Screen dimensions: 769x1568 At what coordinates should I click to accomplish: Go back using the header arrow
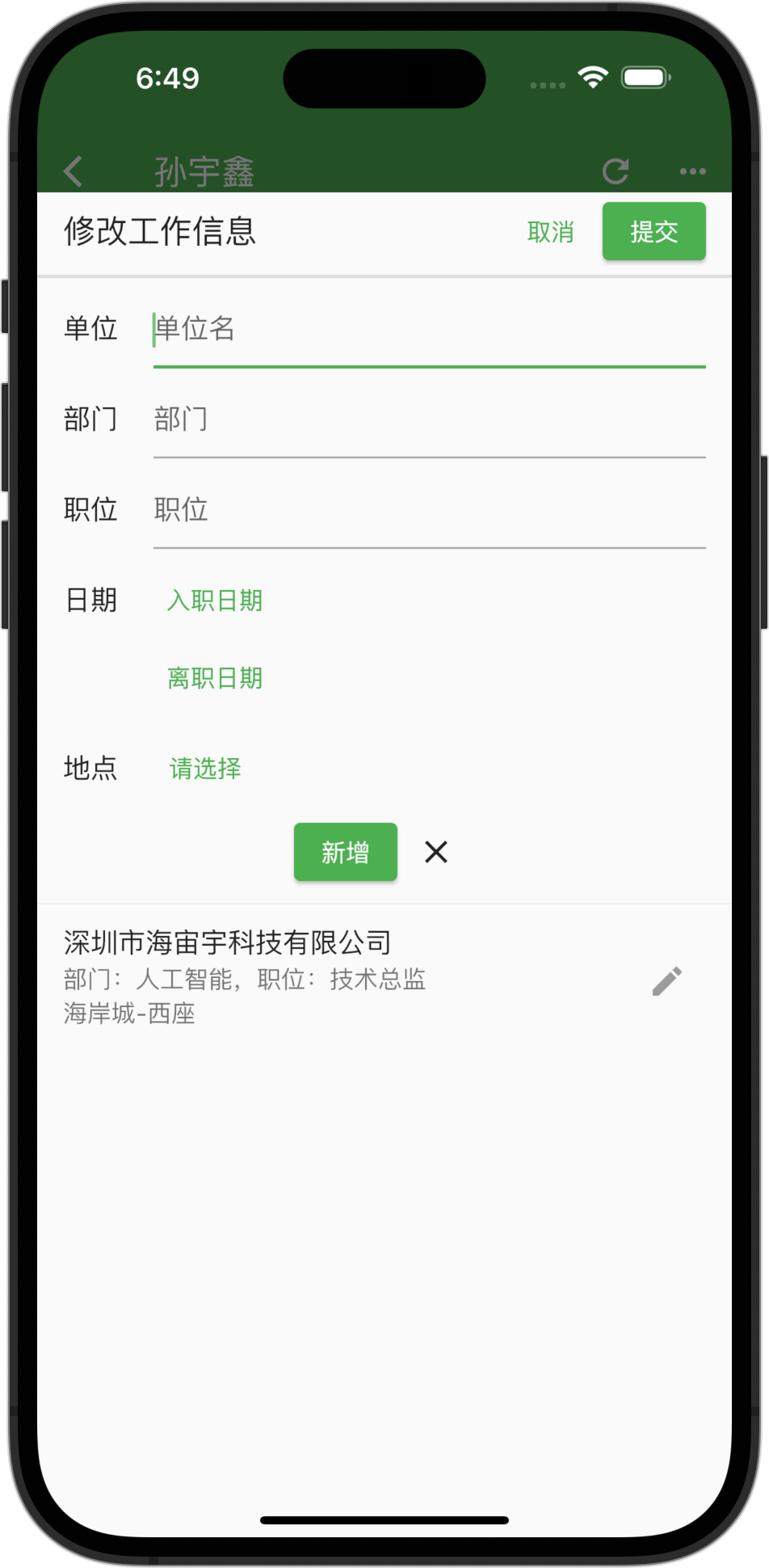(x=74, y=171)
